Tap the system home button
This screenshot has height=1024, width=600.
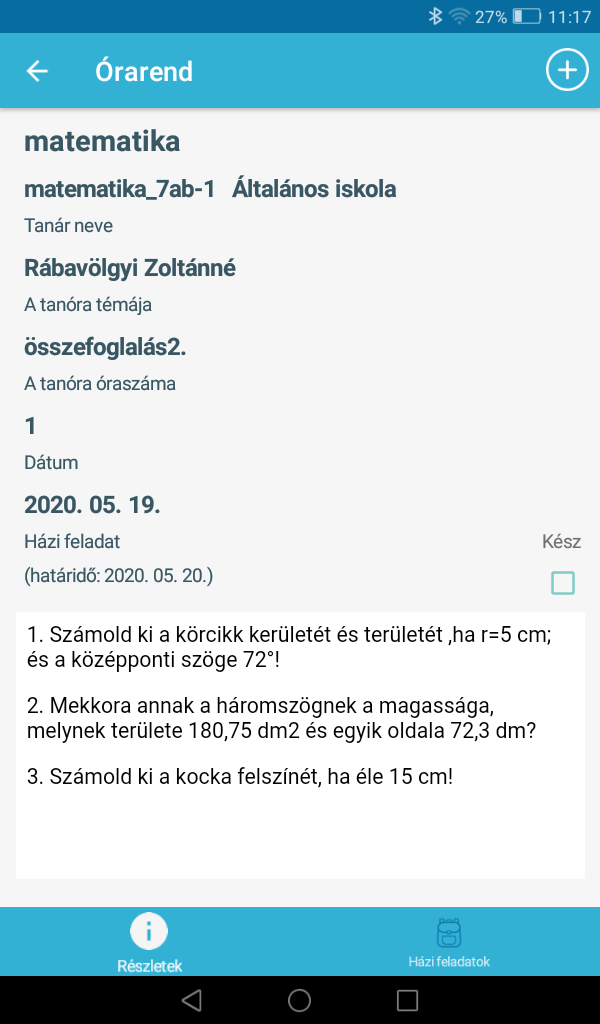[299, 999]
